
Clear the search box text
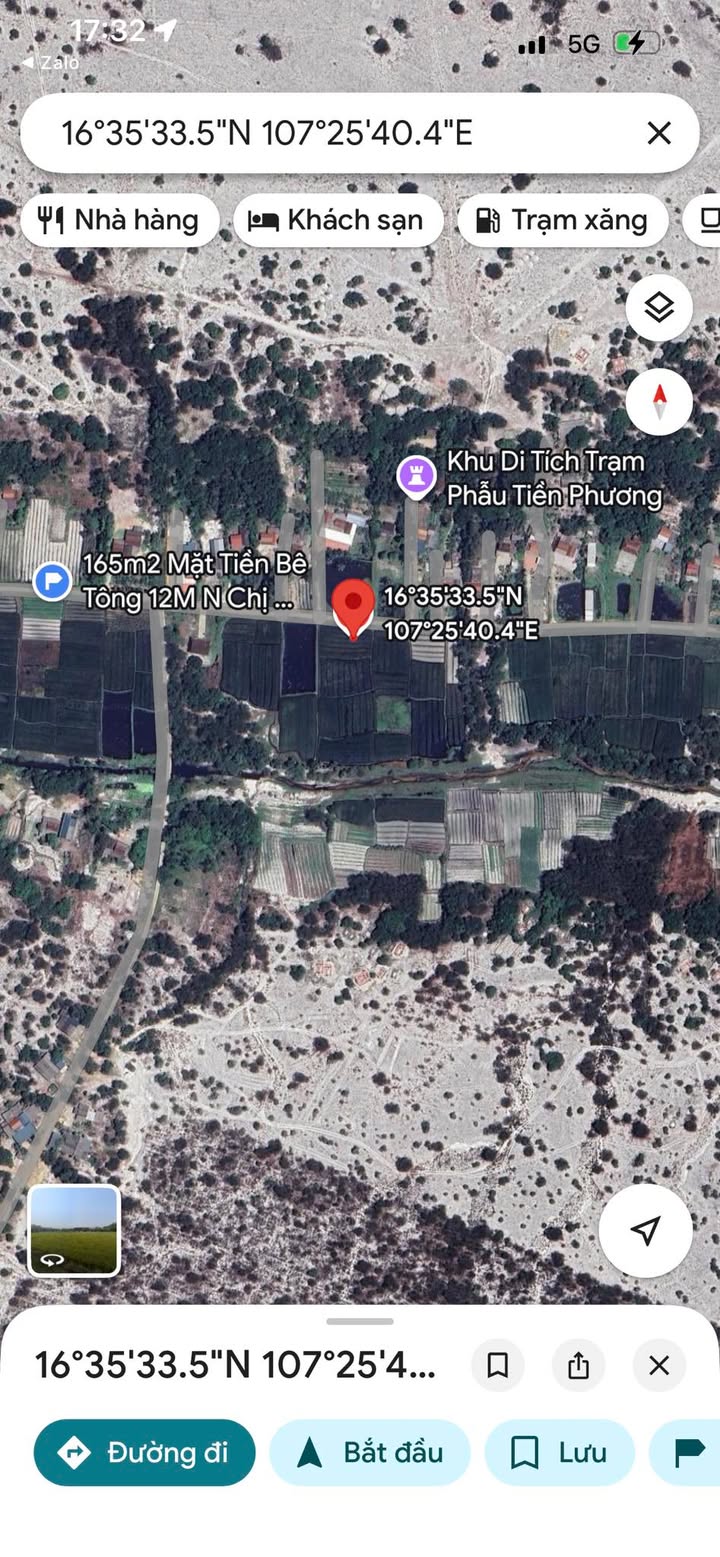click(x=659, y=133)
